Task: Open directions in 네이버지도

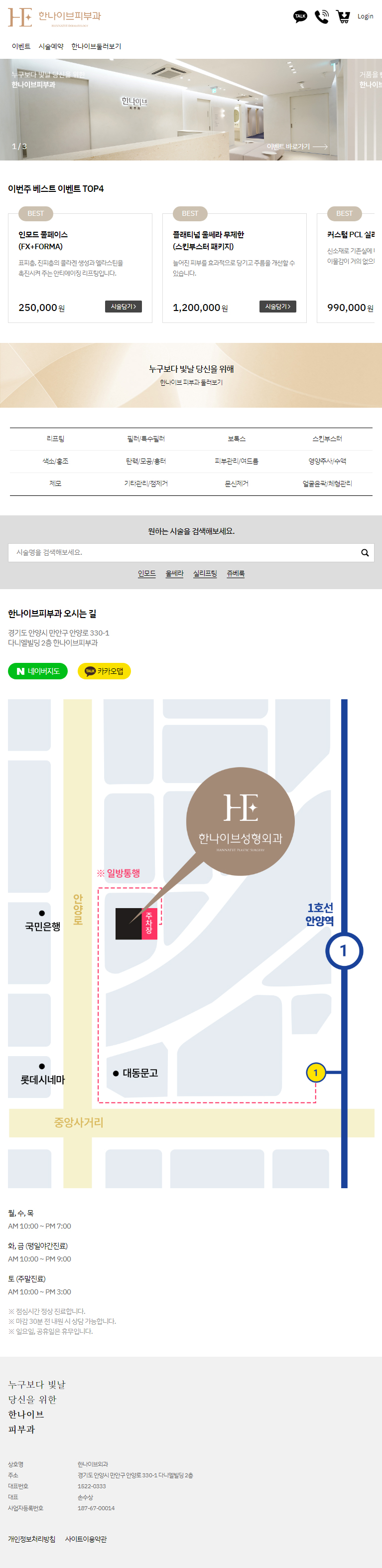Action: click(38, 671)
